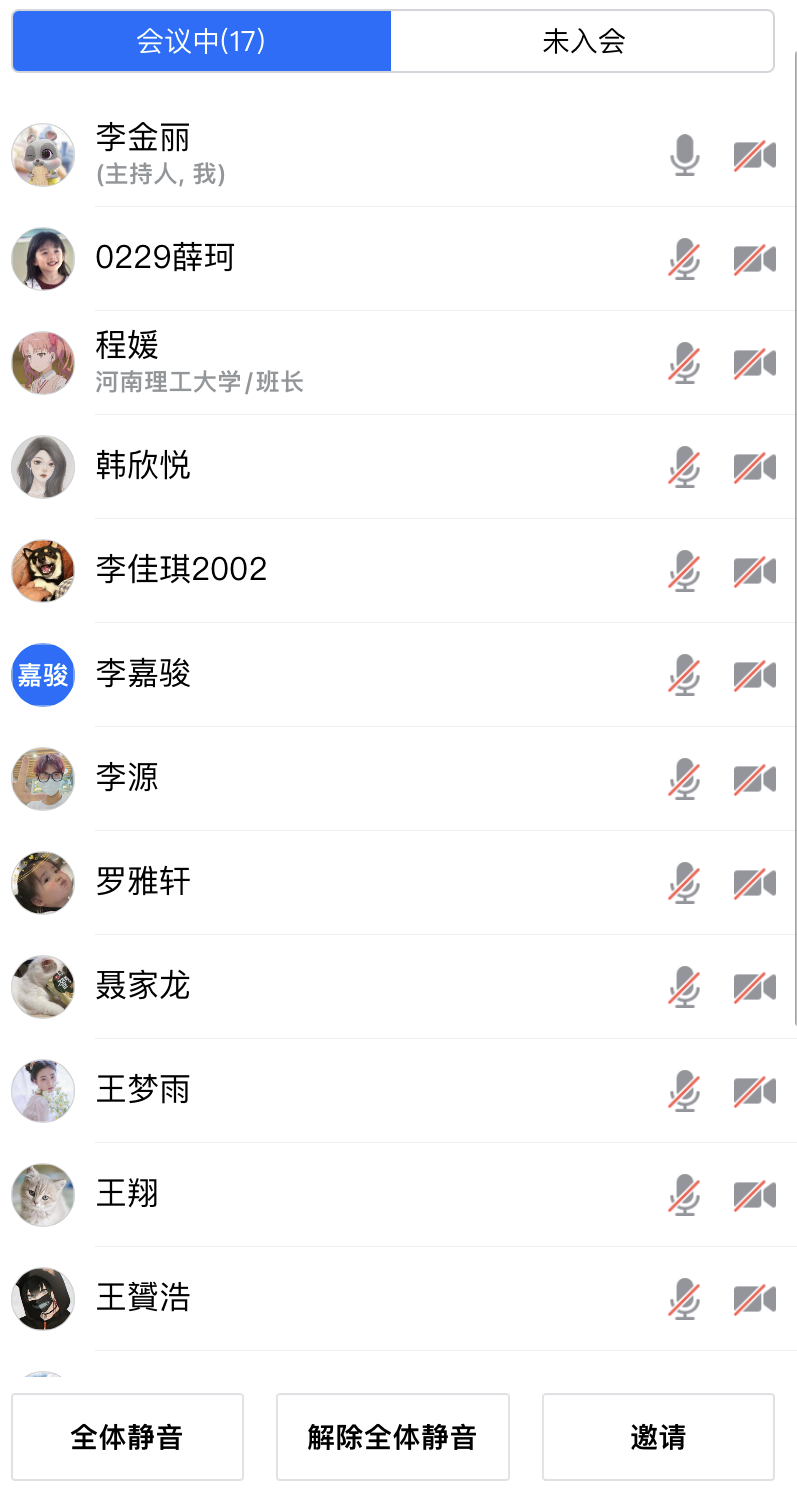Tap the microphone icon for 王梦雨

[684, 1091]
